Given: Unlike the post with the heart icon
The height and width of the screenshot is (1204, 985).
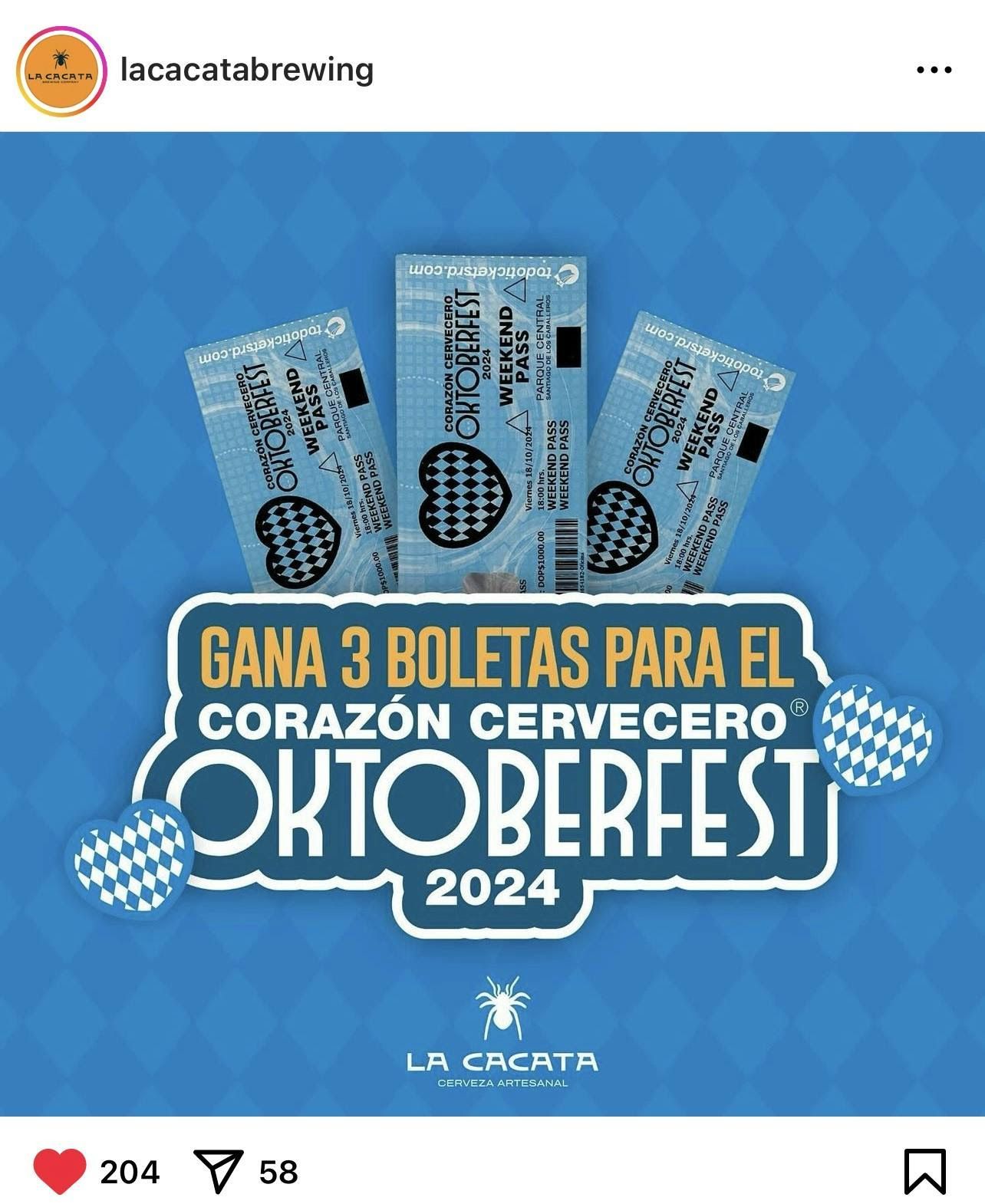Looking at the screenshot, I should click(x=60, y=1171).
